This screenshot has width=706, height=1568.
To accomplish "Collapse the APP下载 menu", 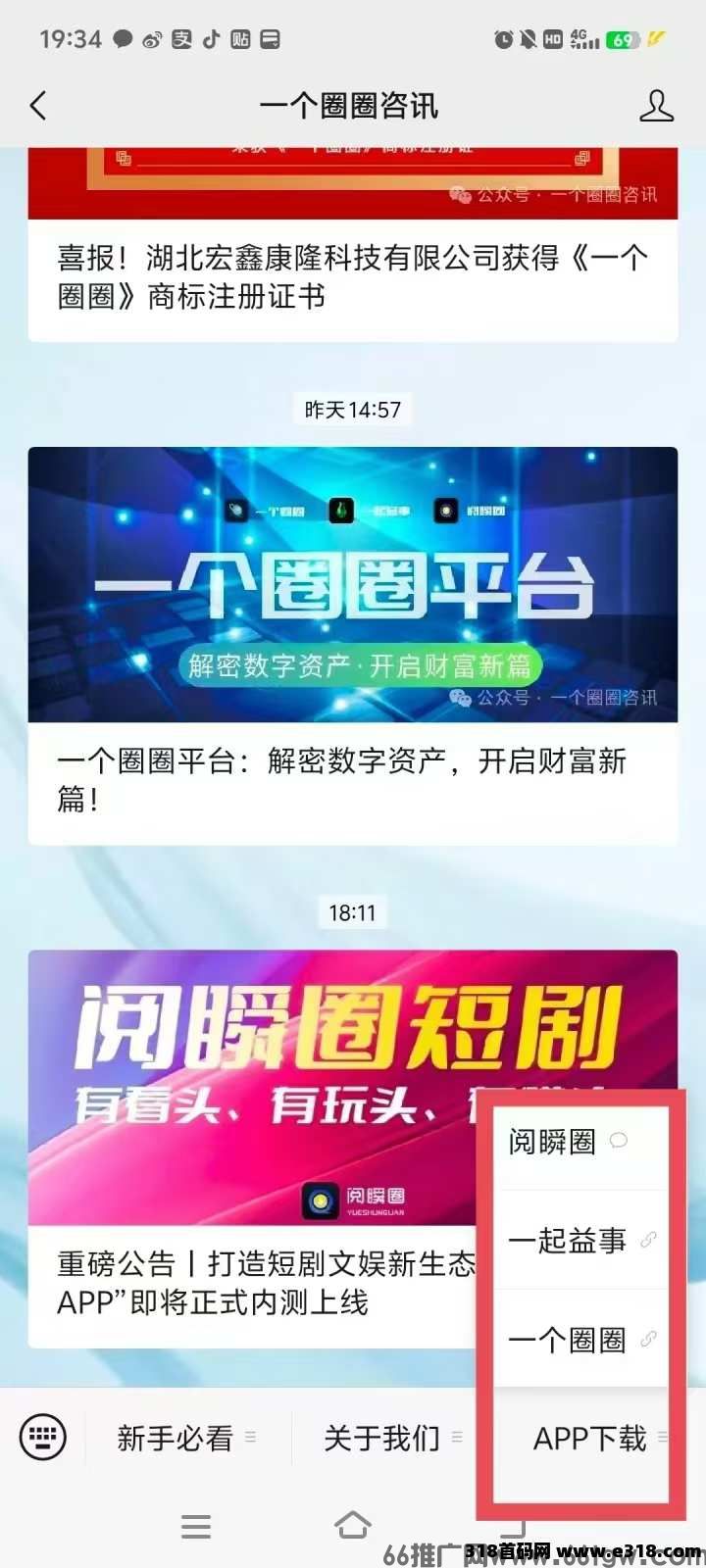I will click(x=590, y=1438).
